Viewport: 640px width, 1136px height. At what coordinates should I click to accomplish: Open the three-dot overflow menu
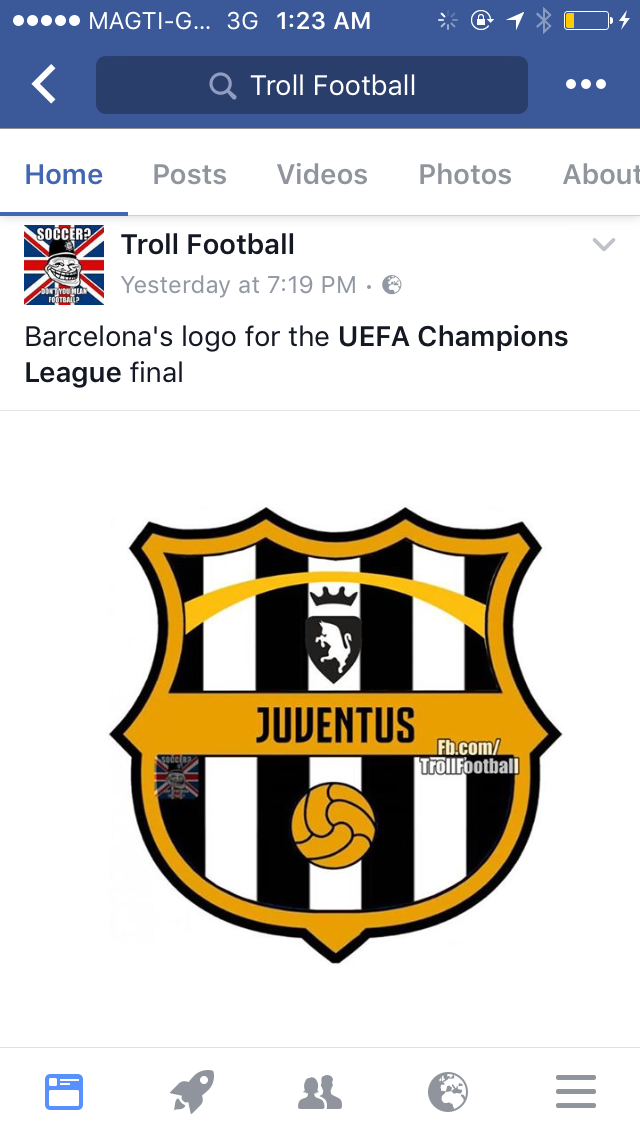click(x=585, y=85)
